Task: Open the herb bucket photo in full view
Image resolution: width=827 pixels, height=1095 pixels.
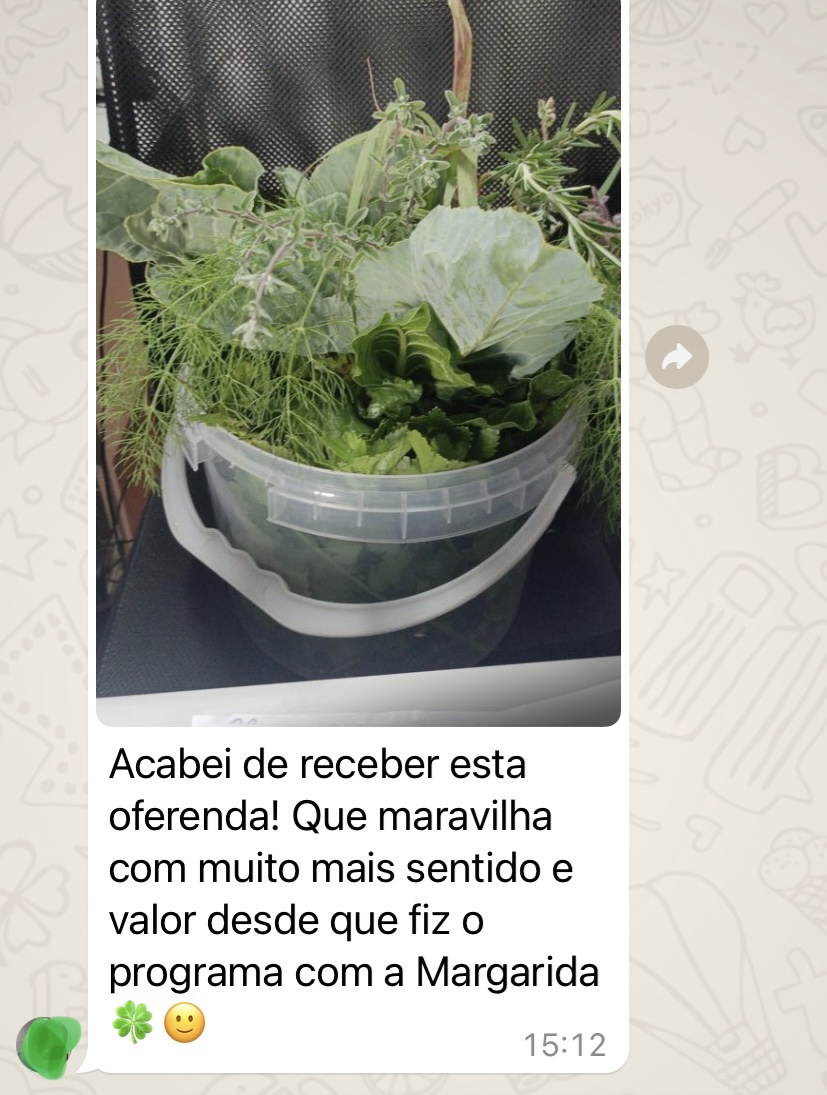Action: pyautogui.click(x=358, y=360)
